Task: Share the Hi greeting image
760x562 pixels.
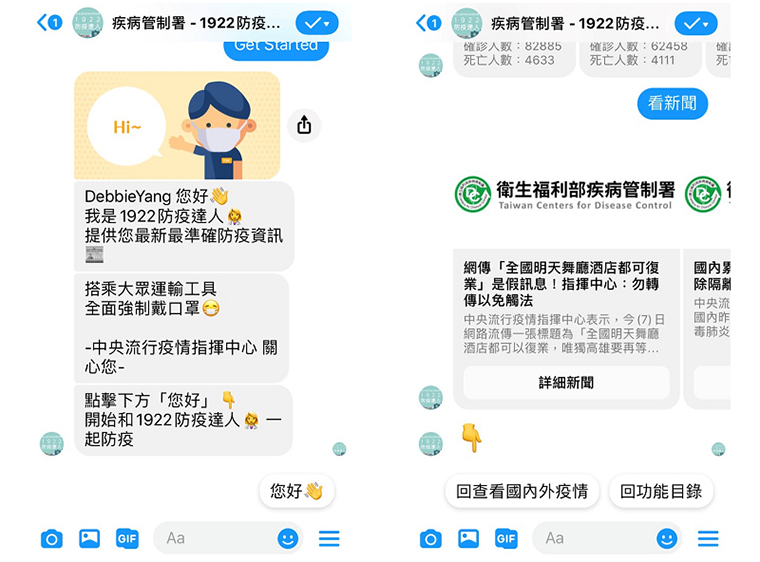Action: pos(304,125)
